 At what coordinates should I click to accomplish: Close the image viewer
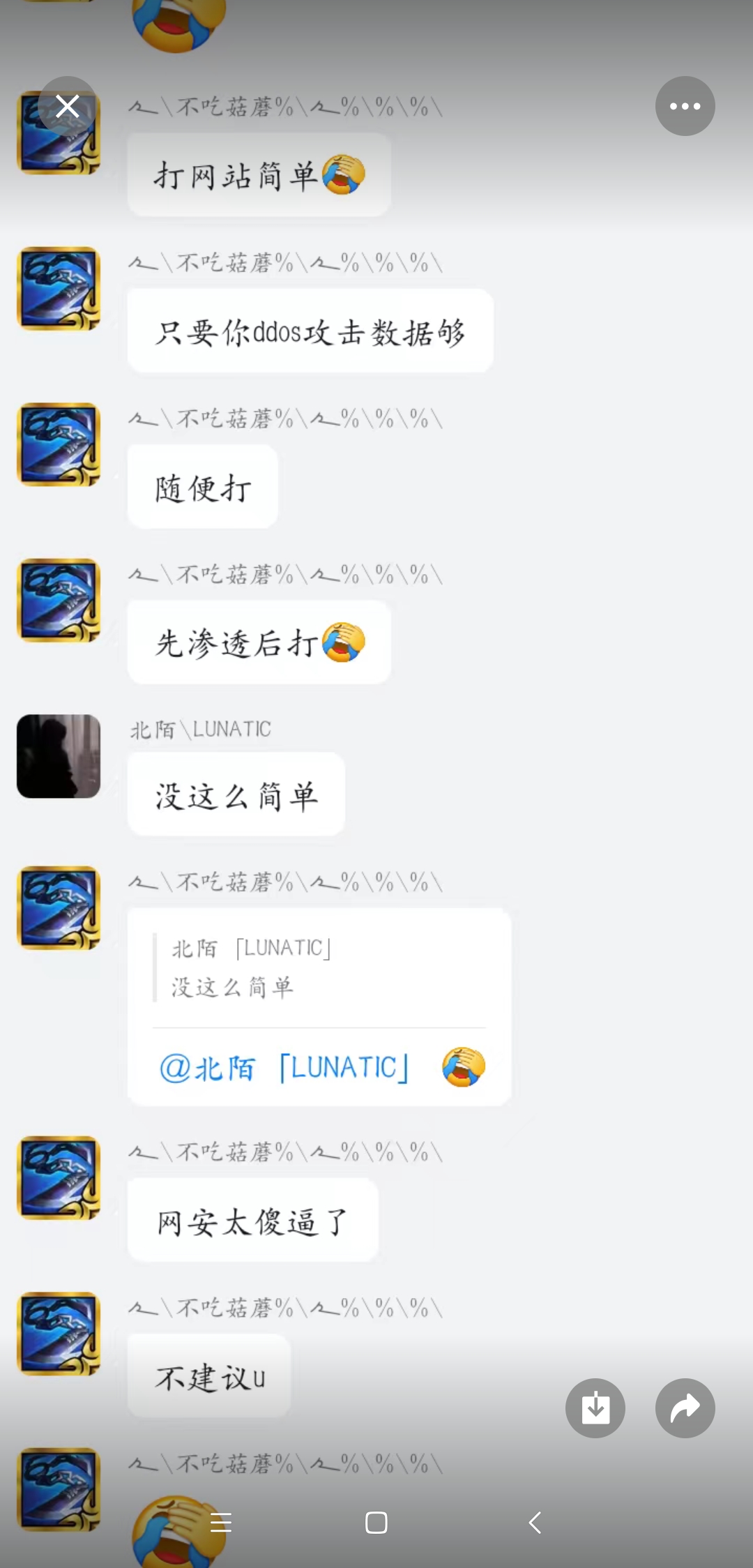click(x=68, y=106)
